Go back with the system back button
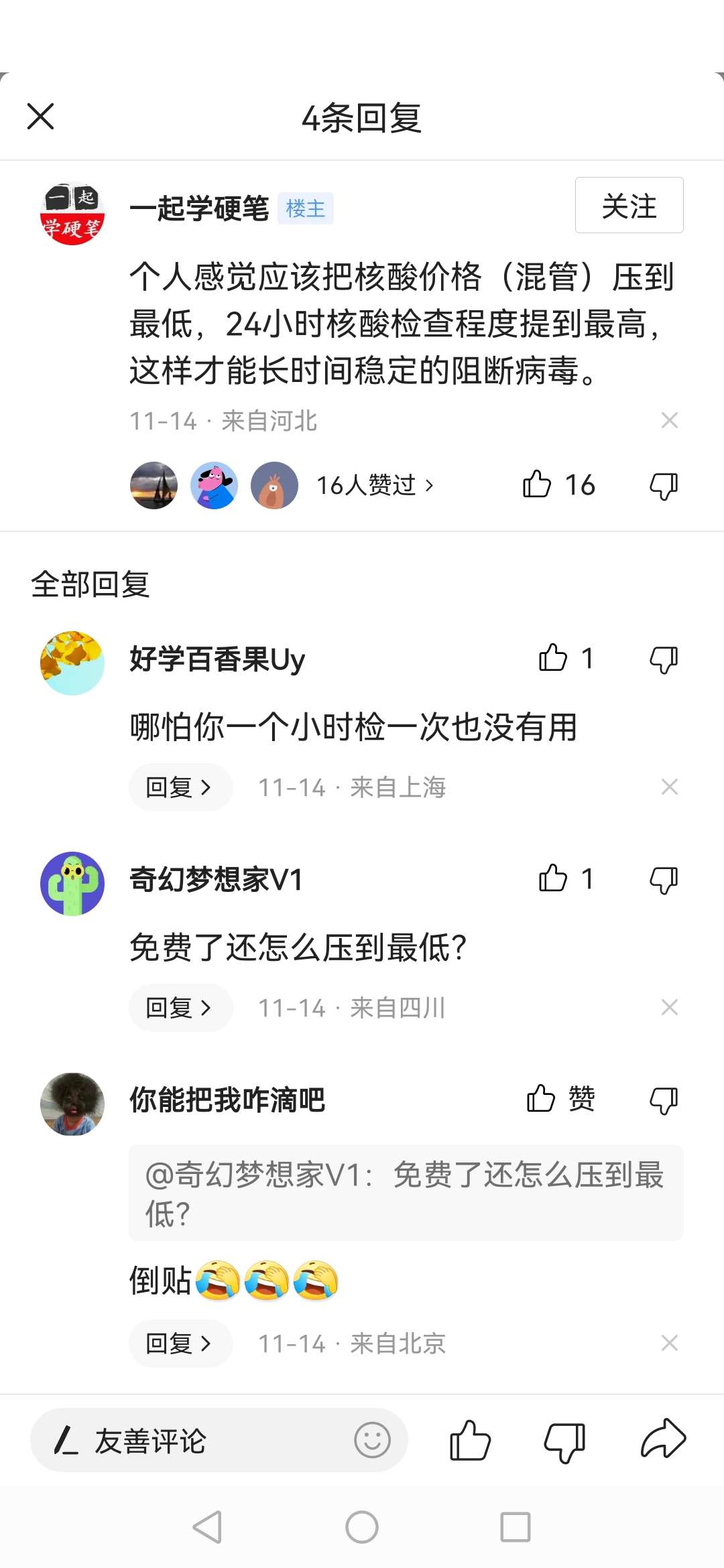This screenshot has width=724, height=1568. tap(207, 1527)
